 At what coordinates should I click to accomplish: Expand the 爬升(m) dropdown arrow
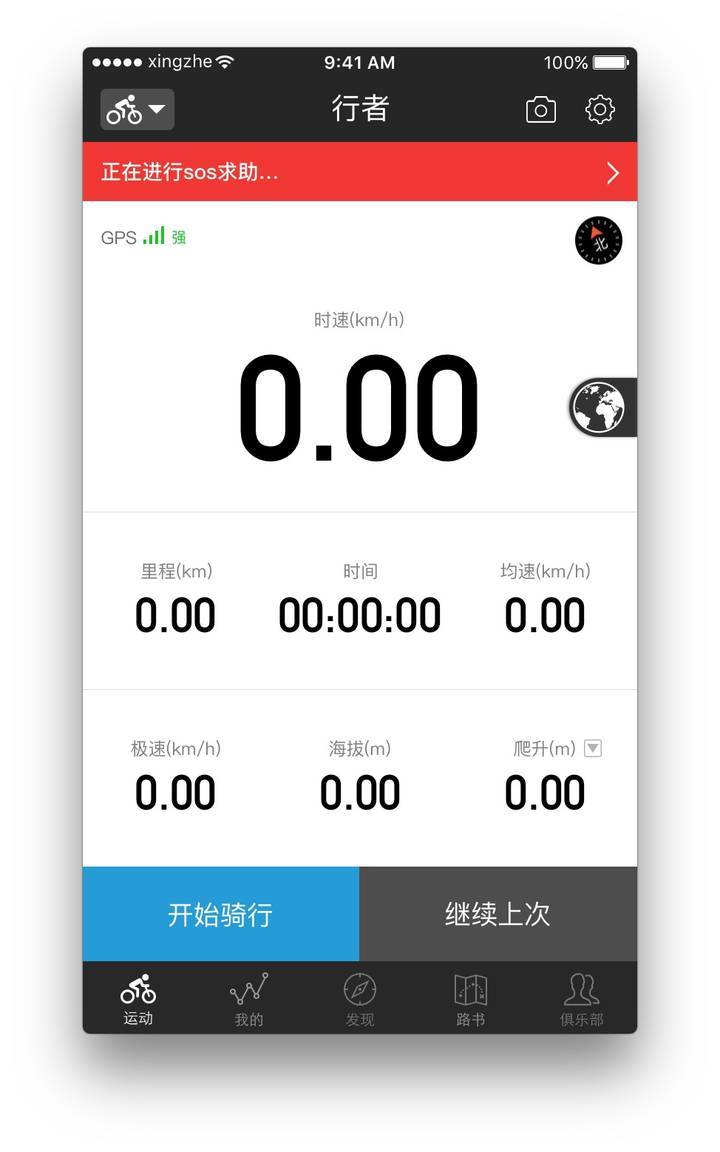(593, 748)
